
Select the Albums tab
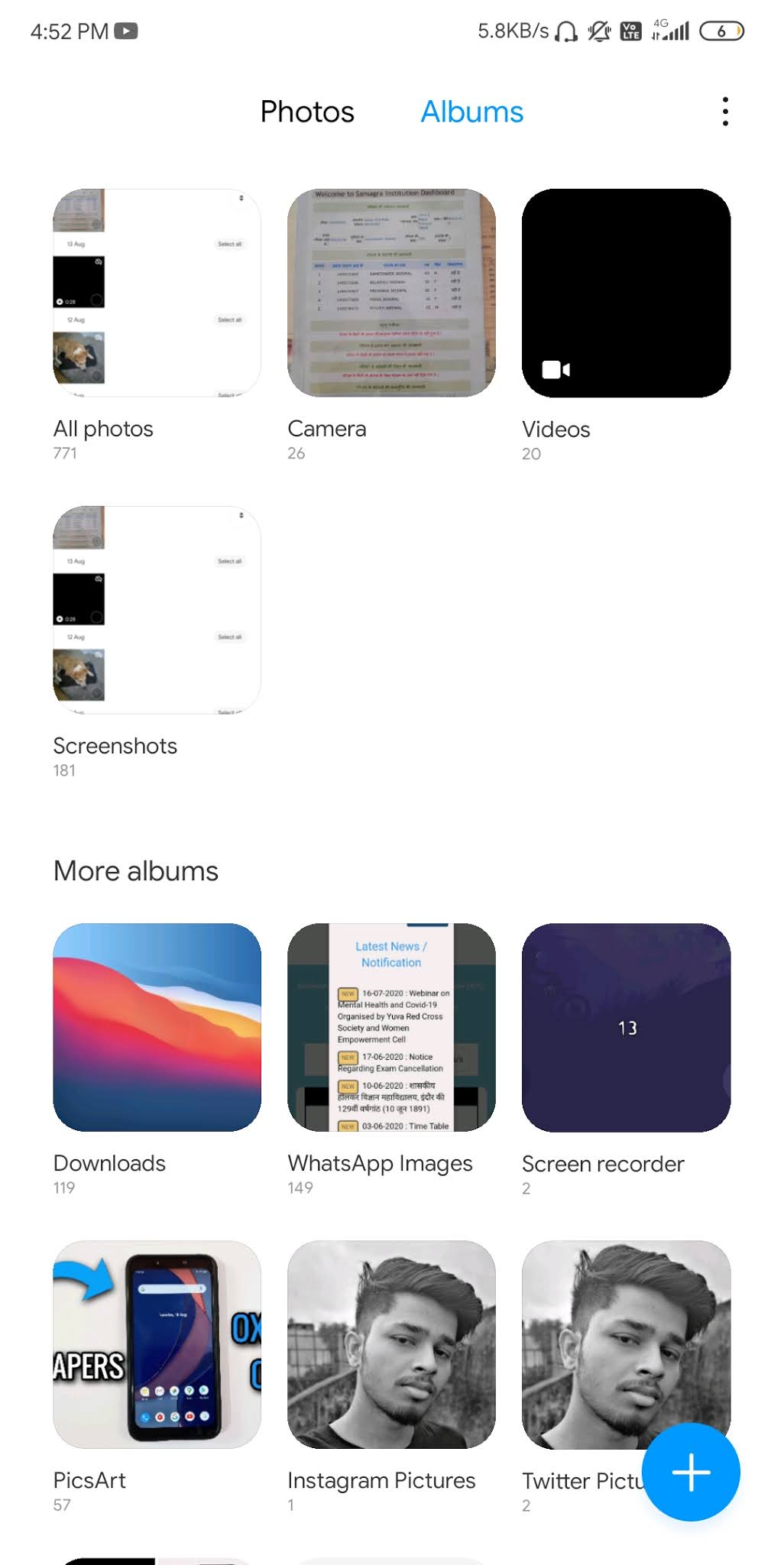point(472,112)
